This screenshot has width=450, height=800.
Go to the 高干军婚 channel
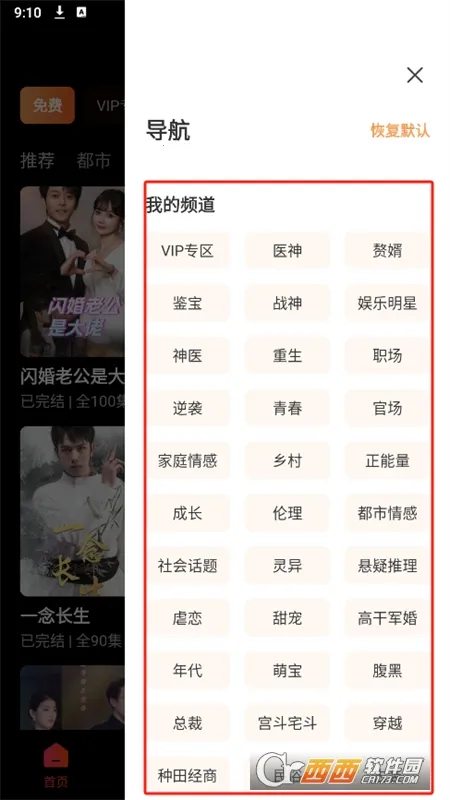[x=387, y=618]
